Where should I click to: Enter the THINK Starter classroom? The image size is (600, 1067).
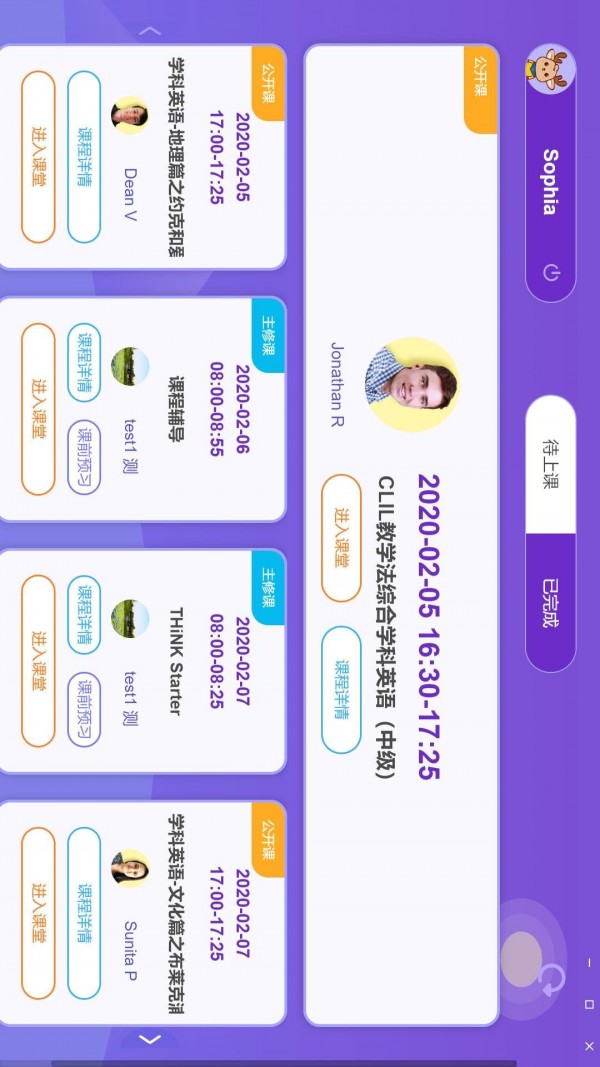38,660
